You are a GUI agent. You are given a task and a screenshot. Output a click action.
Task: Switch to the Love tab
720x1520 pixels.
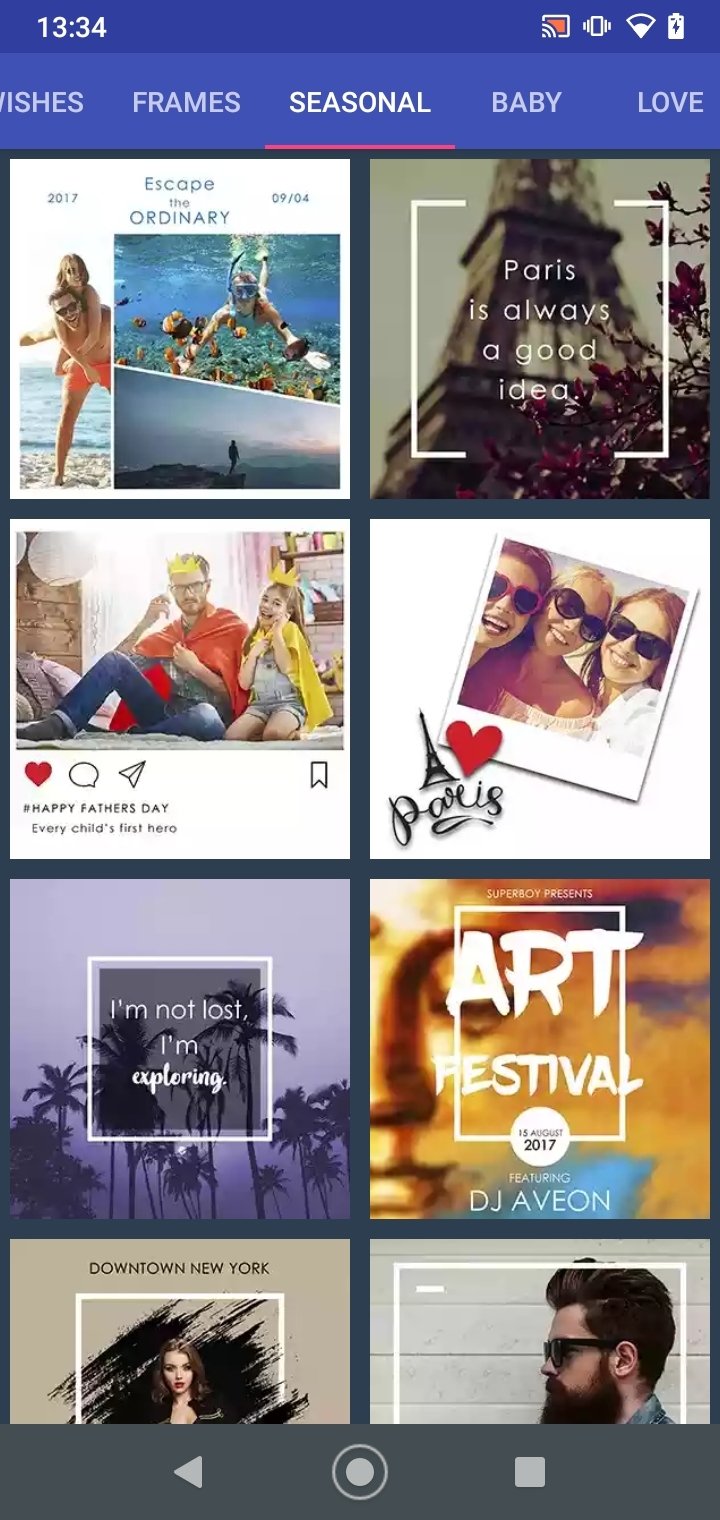670,102
